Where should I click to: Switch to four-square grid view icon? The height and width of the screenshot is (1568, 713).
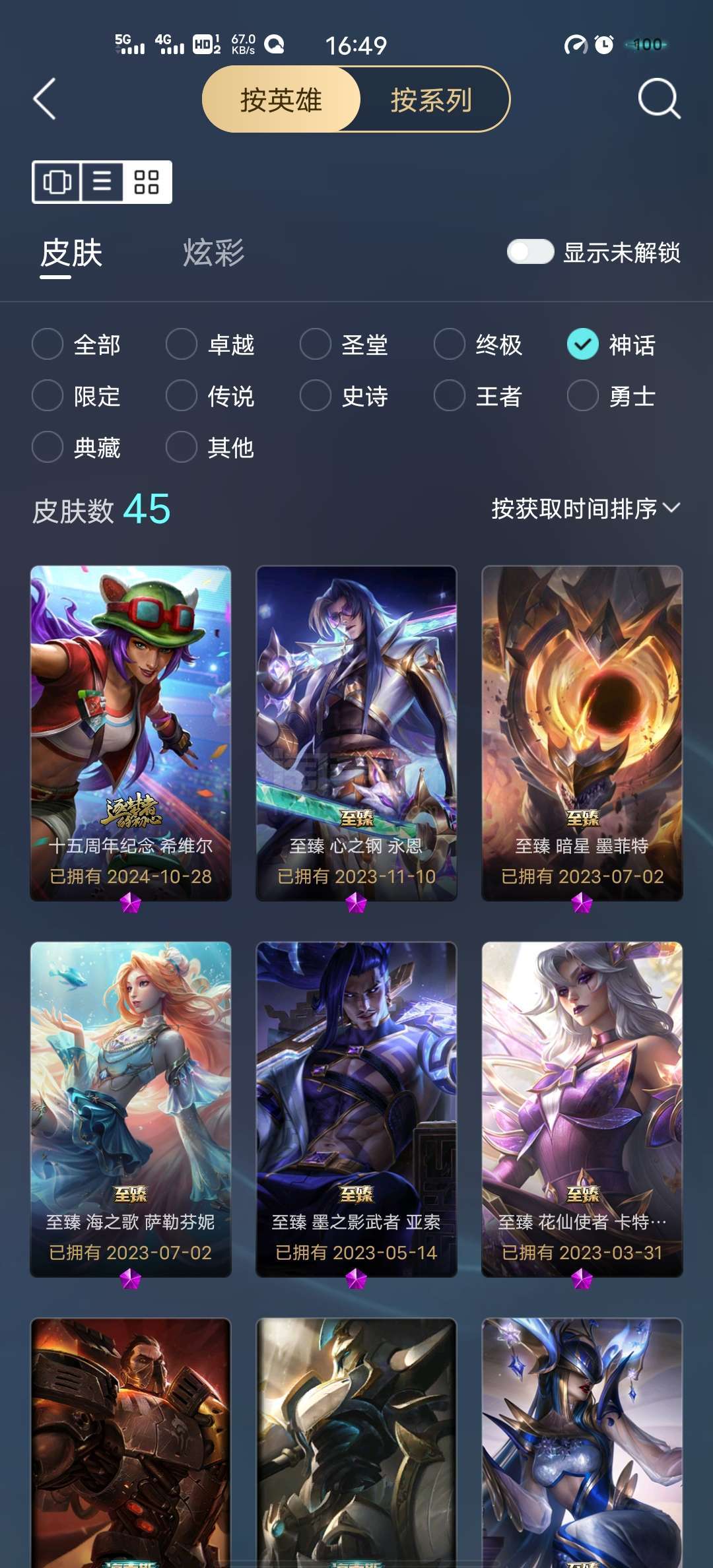[147, 181]
